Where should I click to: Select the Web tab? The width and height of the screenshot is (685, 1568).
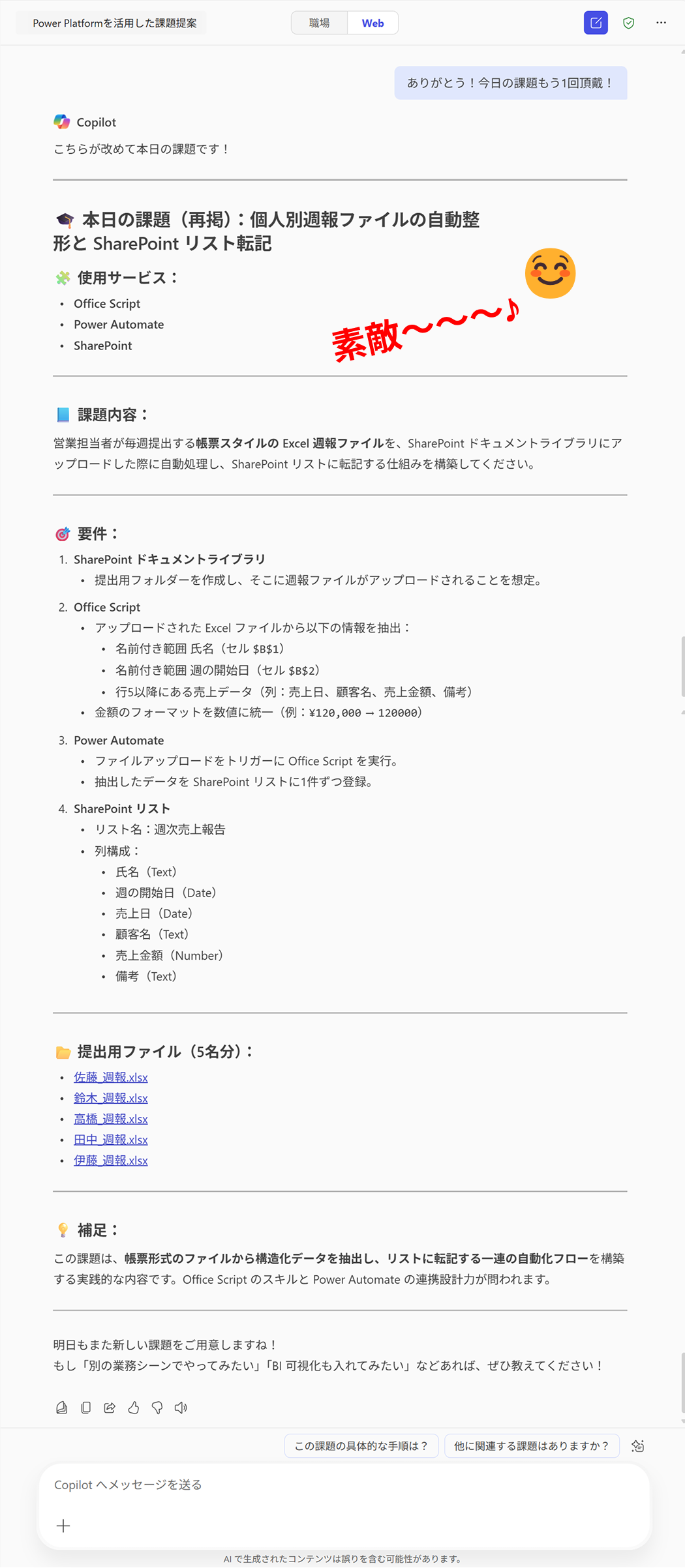tap(373, 23)
